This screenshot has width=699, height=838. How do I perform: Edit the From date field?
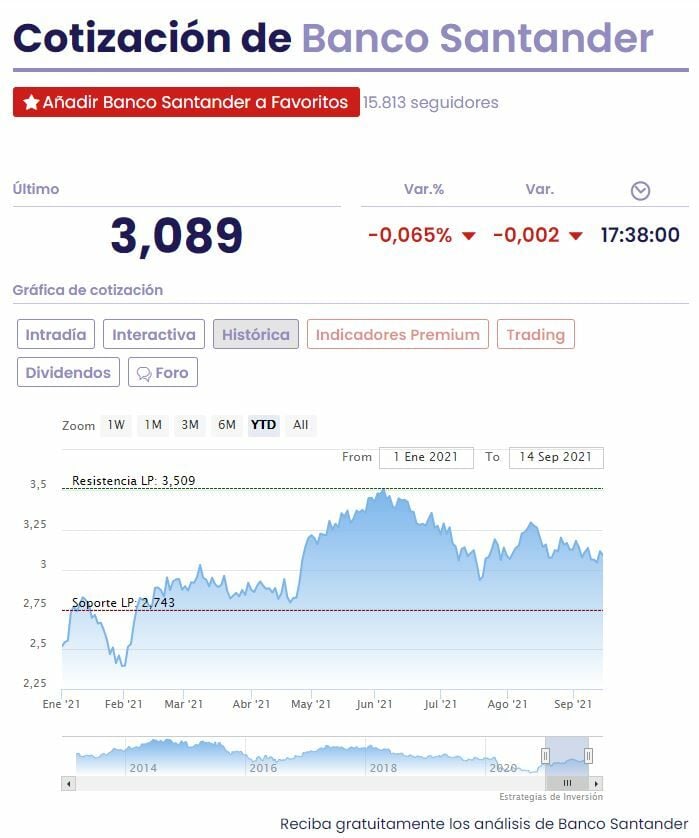point(425,457)
